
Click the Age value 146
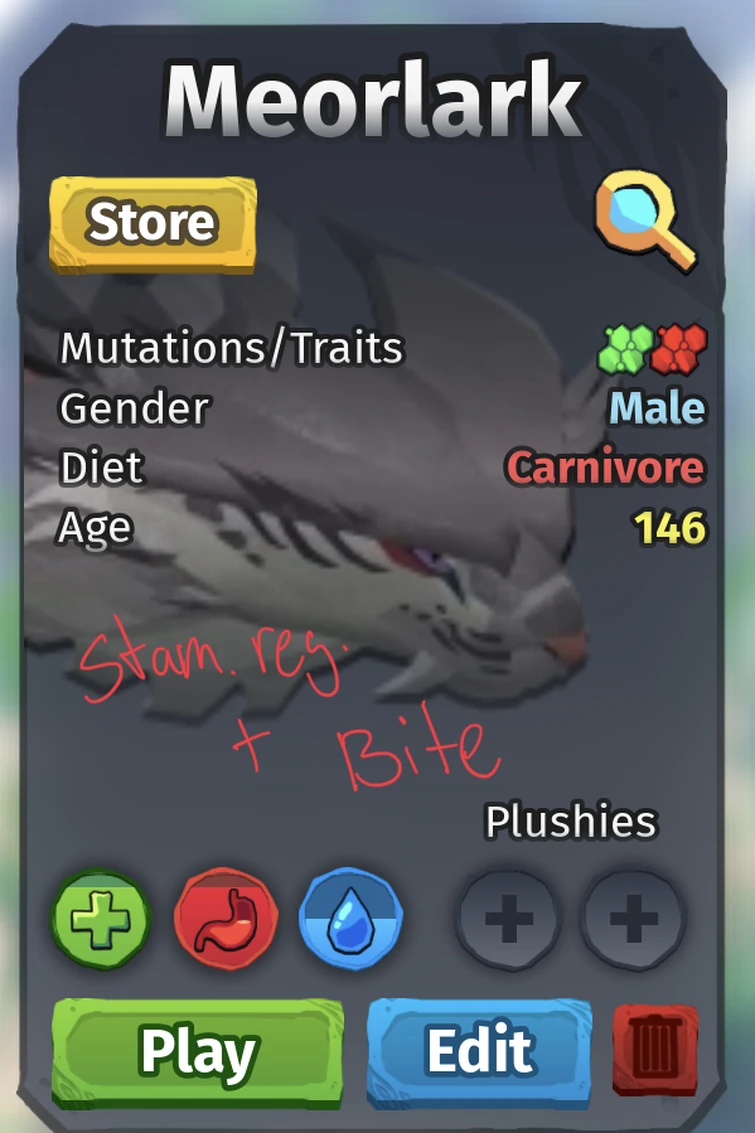pos(672,527)
